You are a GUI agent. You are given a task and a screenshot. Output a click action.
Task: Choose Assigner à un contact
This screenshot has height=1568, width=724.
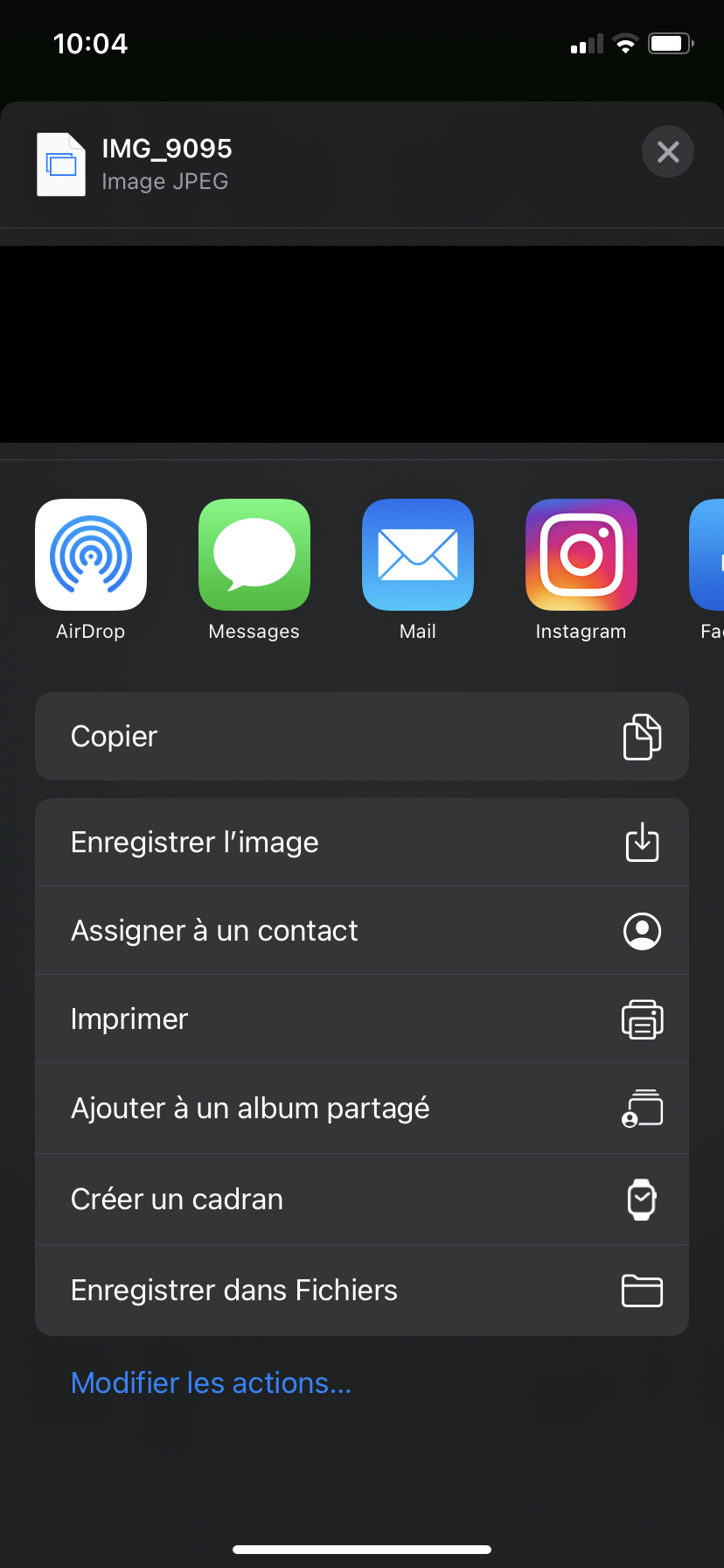pyautogui.click(x=362, y=931)
